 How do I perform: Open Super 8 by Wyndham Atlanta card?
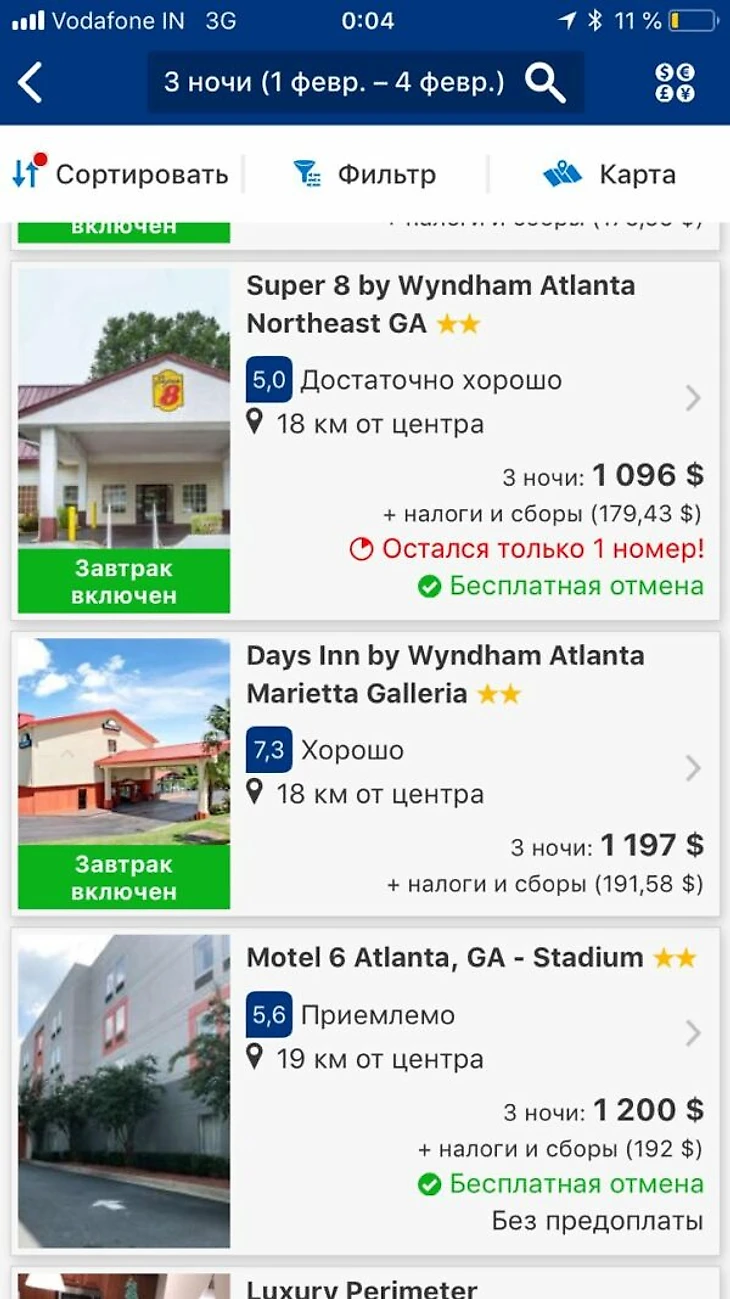[440, 304]
